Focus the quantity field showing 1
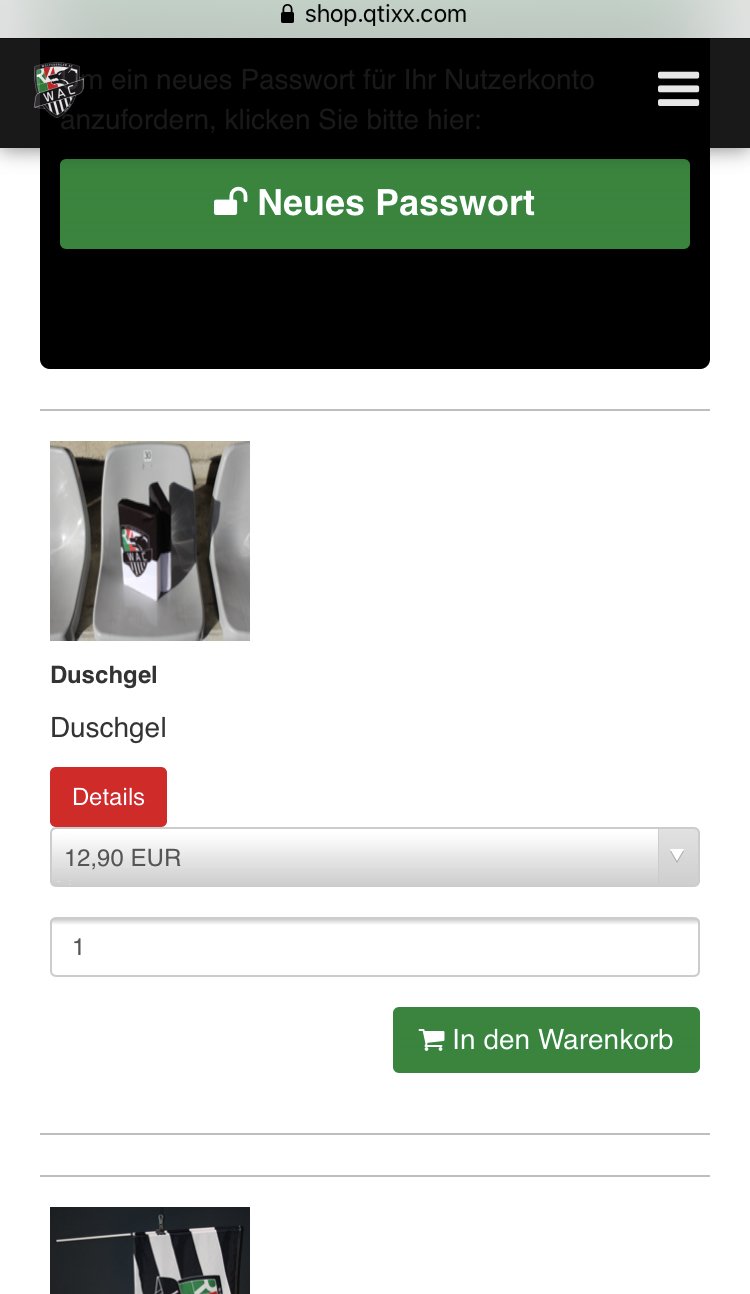 375,947
